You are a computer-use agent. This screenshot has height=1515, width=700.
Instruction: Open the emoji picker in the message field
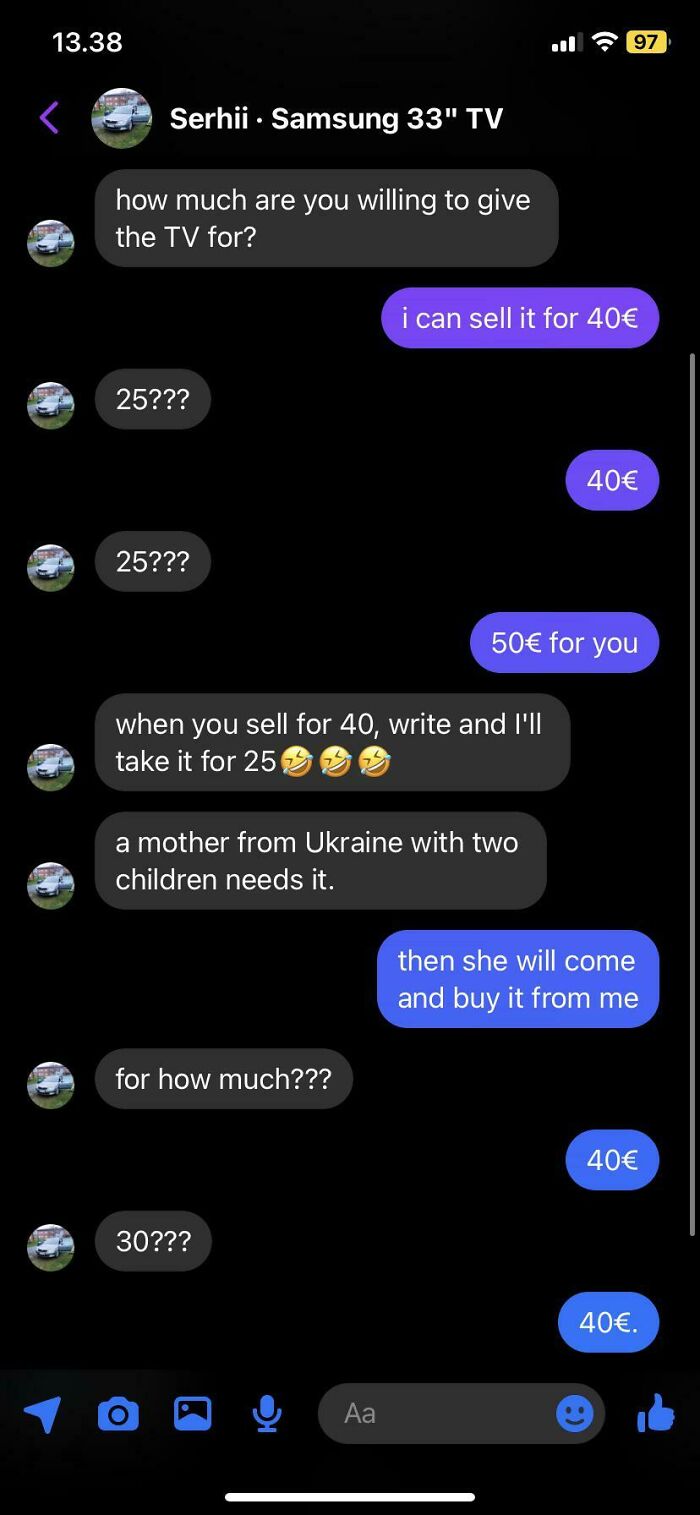pyautogui.click(x=575, y=1413)
